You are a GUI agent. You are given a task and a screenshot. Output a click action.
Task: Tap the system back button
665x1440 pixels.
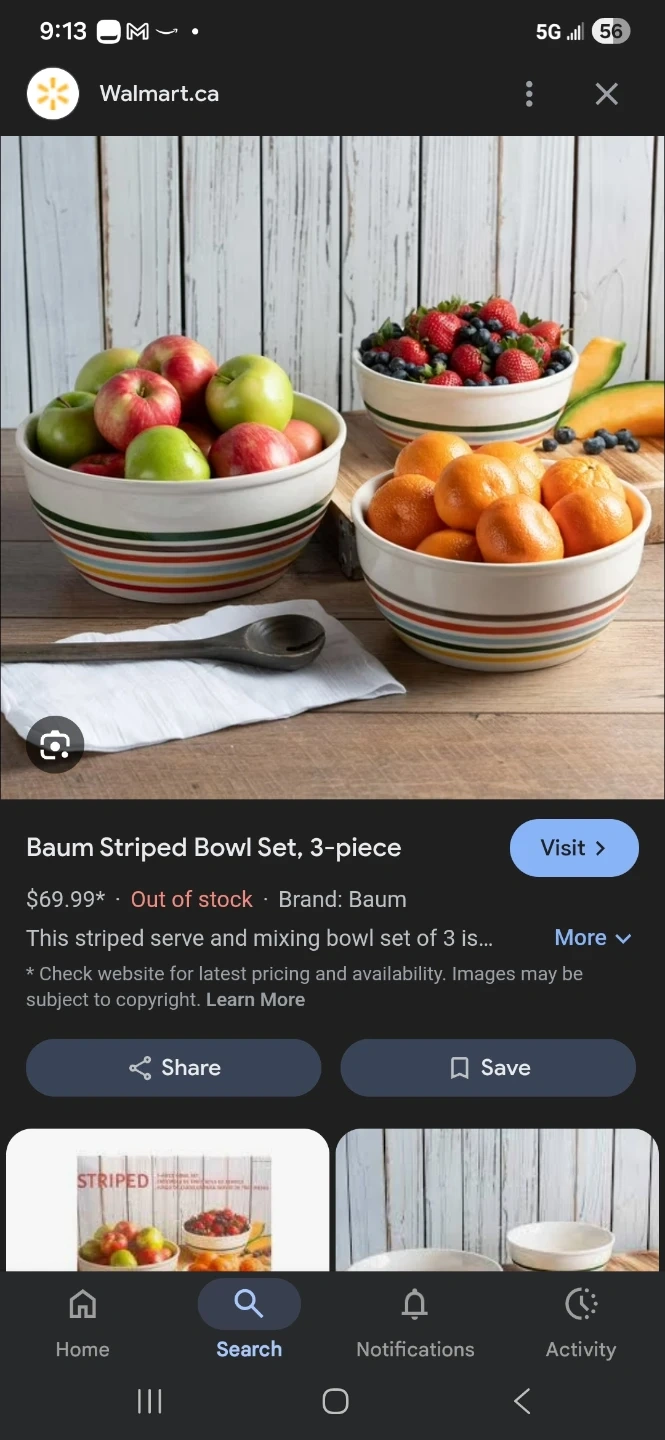point(521,1401)
